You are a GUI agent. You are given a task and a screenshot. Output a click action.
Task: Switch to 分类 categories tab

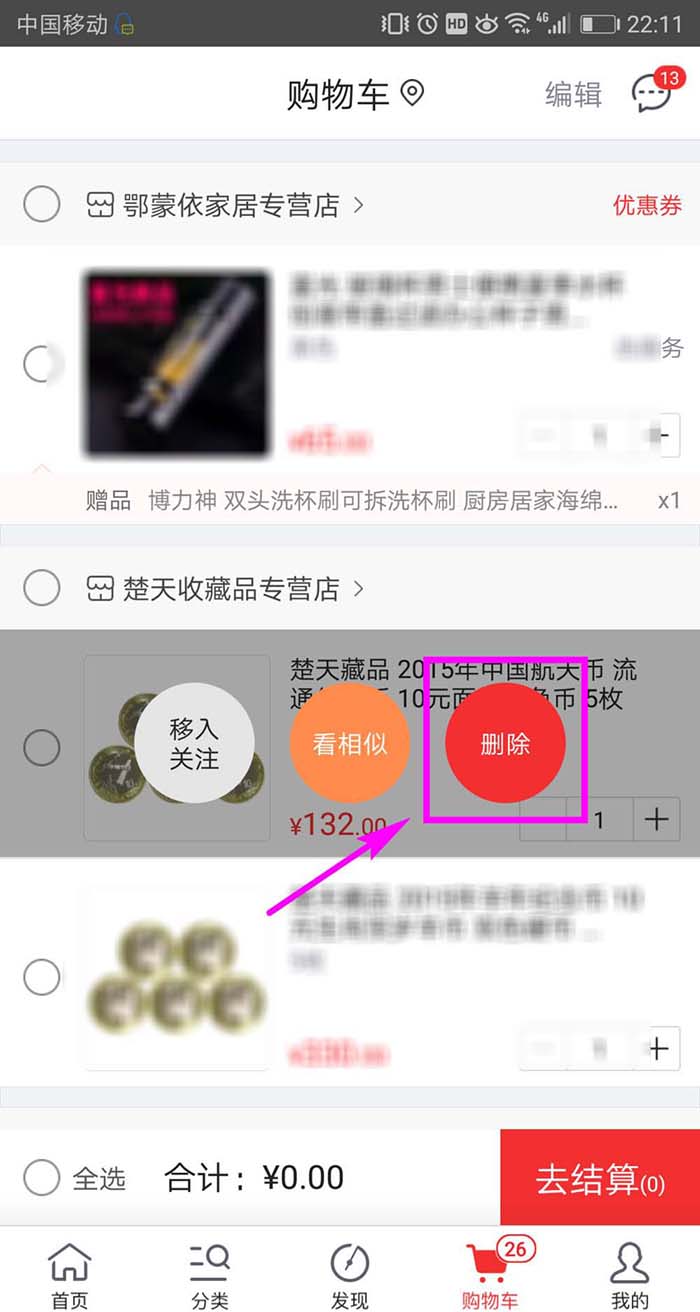point(210,1275)
